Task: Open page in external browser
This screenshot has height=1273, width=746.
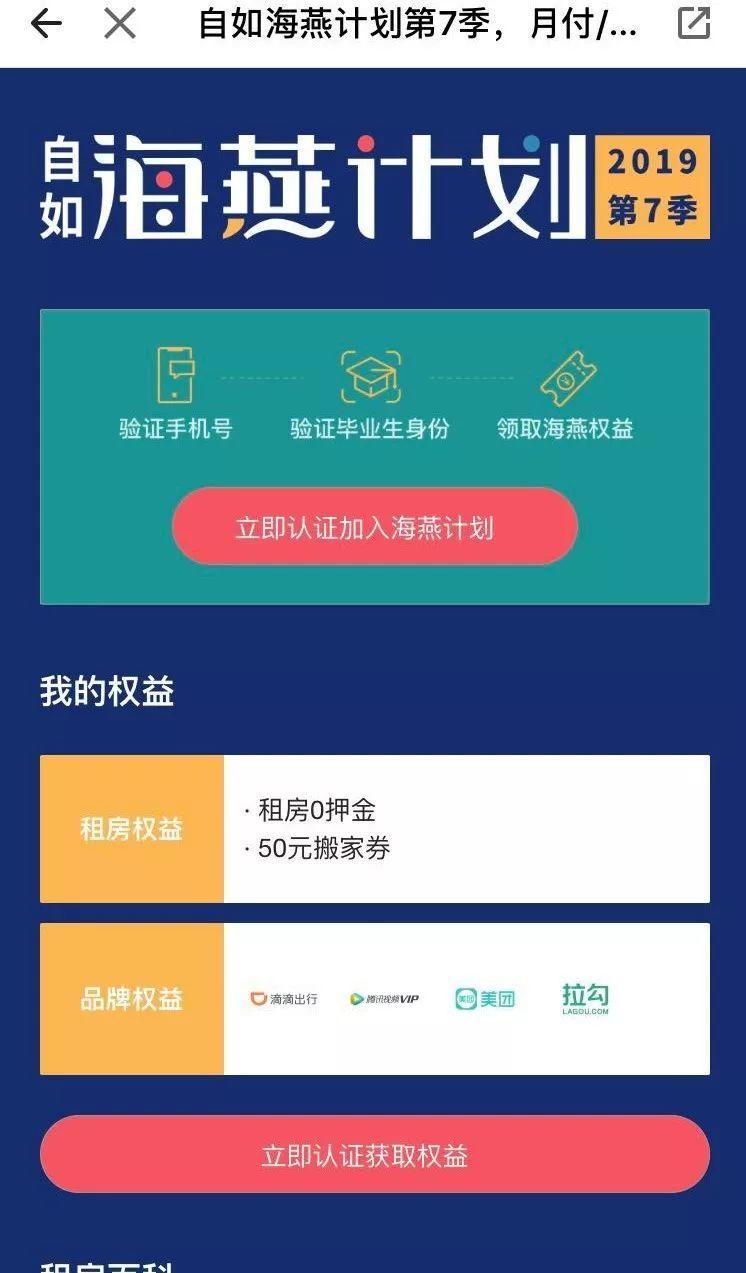Action: [694, 23]
